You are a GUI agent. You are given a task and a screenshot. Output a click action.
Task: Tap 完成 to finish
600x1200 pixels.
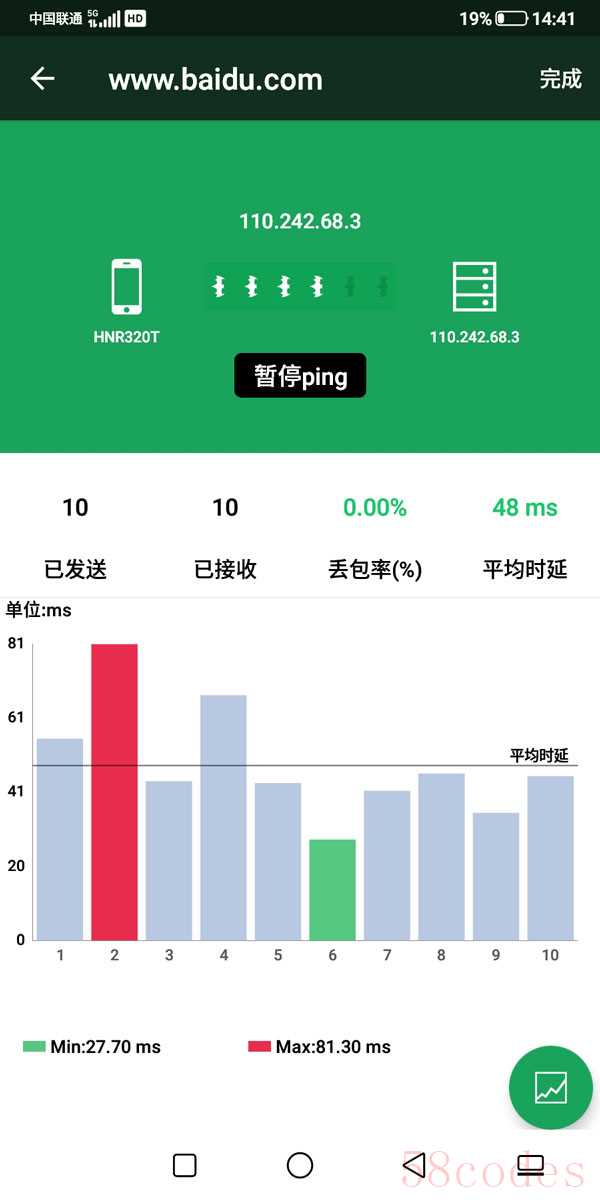[560, 79]
